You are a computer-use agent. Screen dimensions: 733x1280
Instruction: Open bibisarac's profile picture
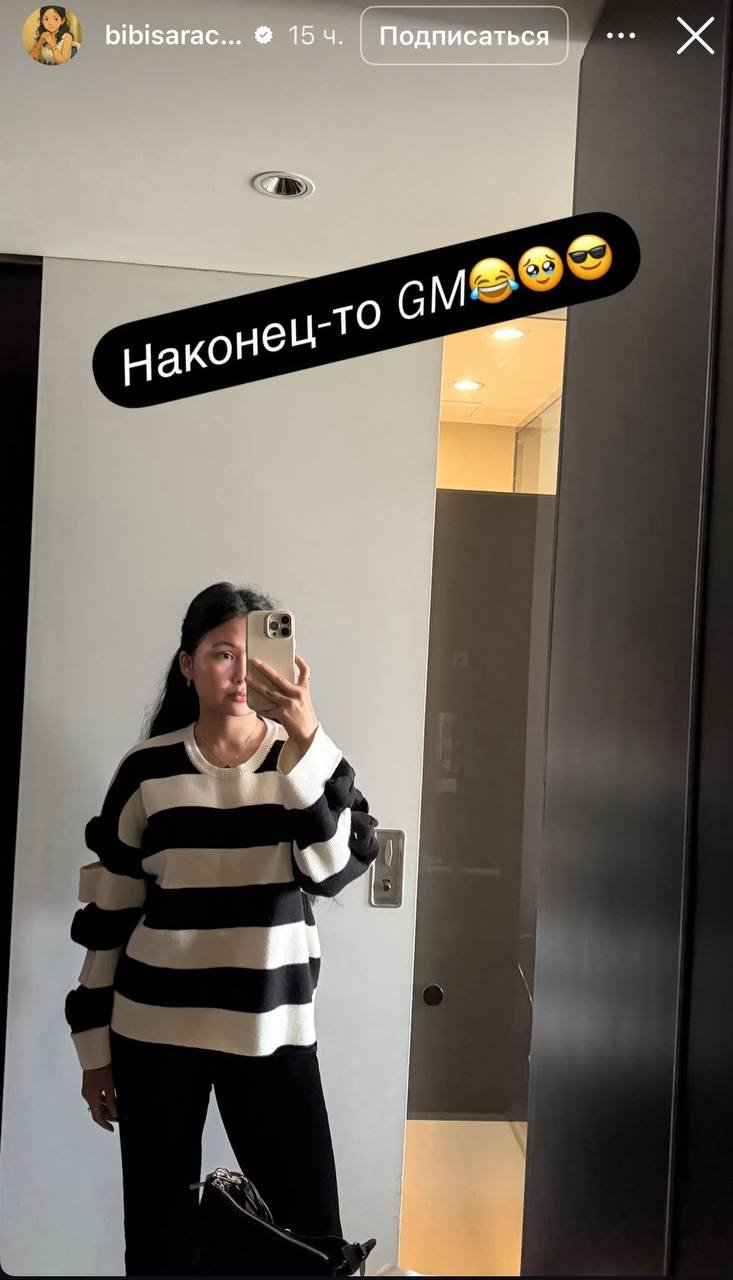(52, 35)
